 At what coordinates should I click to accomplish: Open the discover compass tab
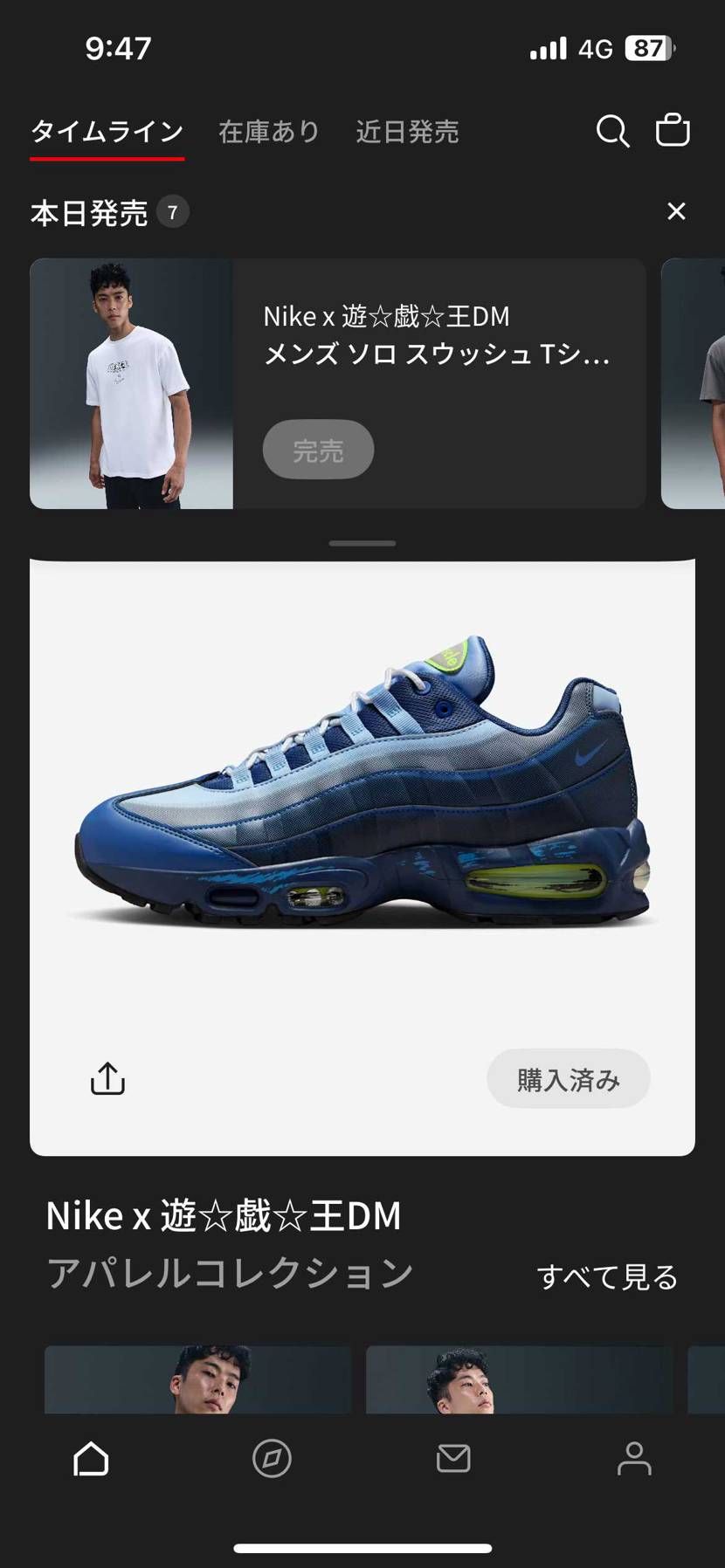pyautogui.click(x=272, y=1459)
